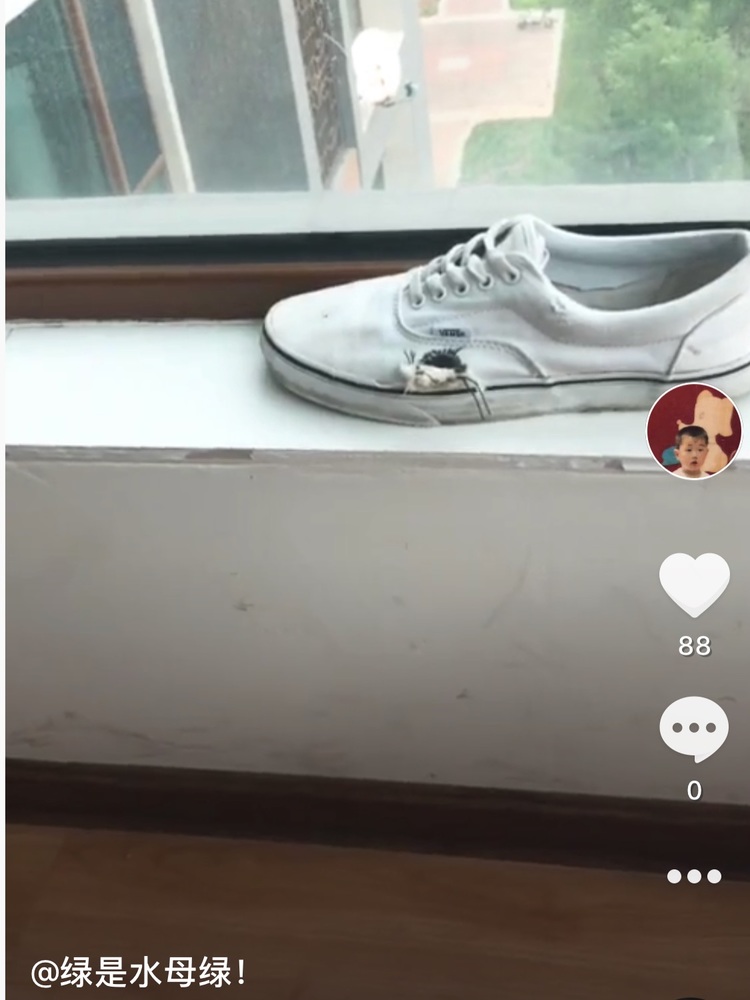
Task: Open the three-dot more options menu
Action: pyautogui.click(x=694, y=876)
